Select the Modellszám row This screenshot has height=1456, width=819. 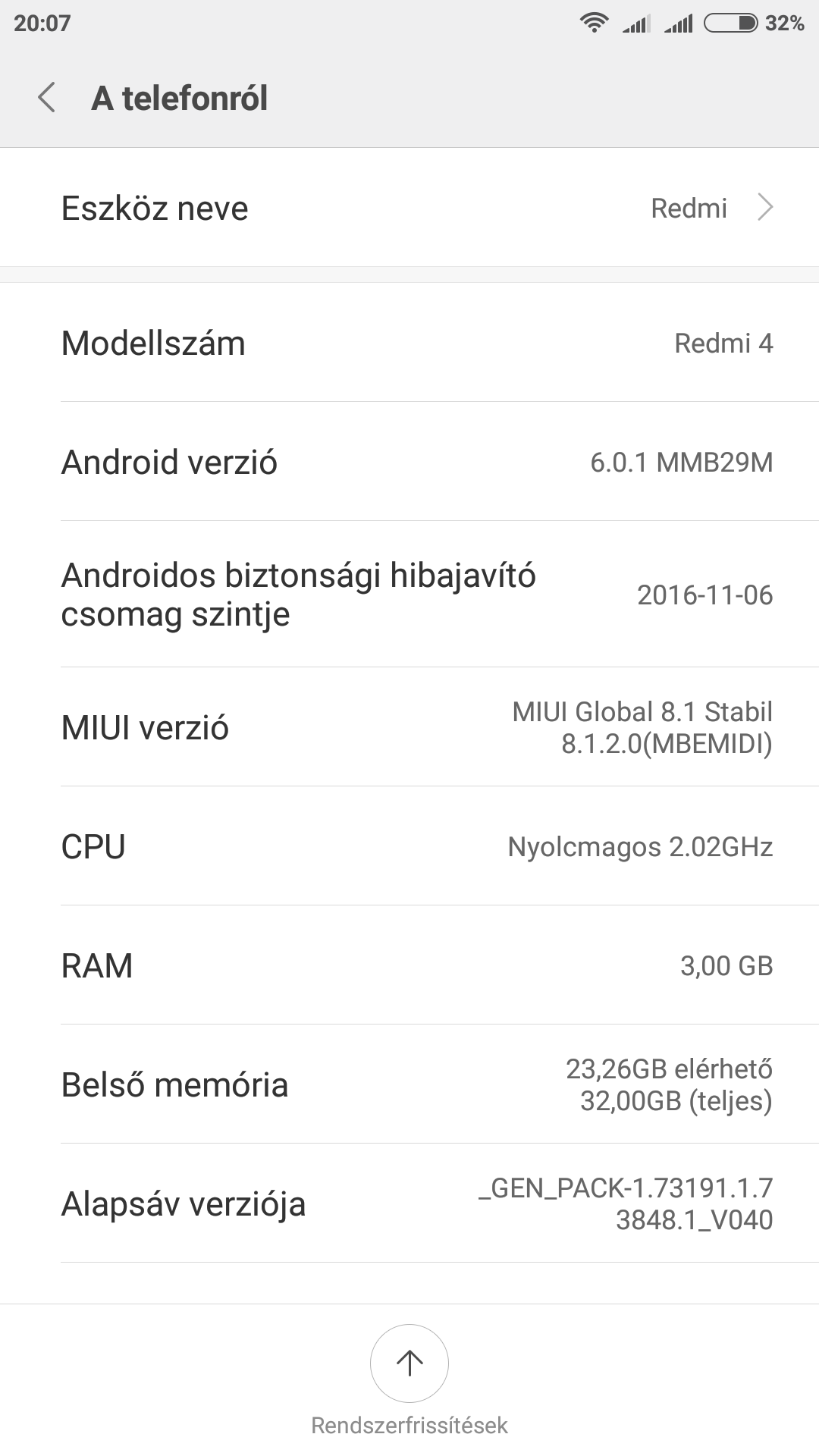(409, 343)
